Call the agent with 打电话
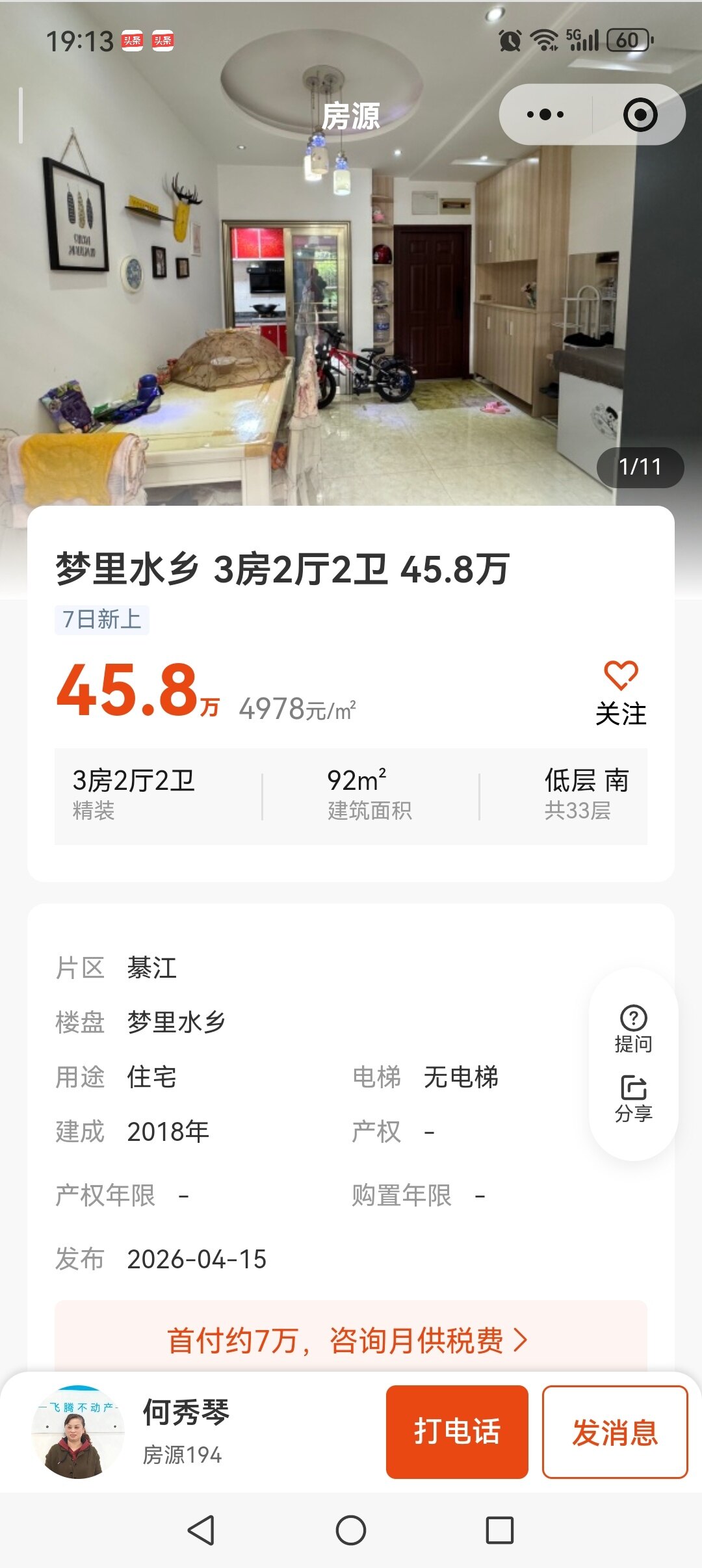Screen dimensions: 702x1568 coord(457,1431)
